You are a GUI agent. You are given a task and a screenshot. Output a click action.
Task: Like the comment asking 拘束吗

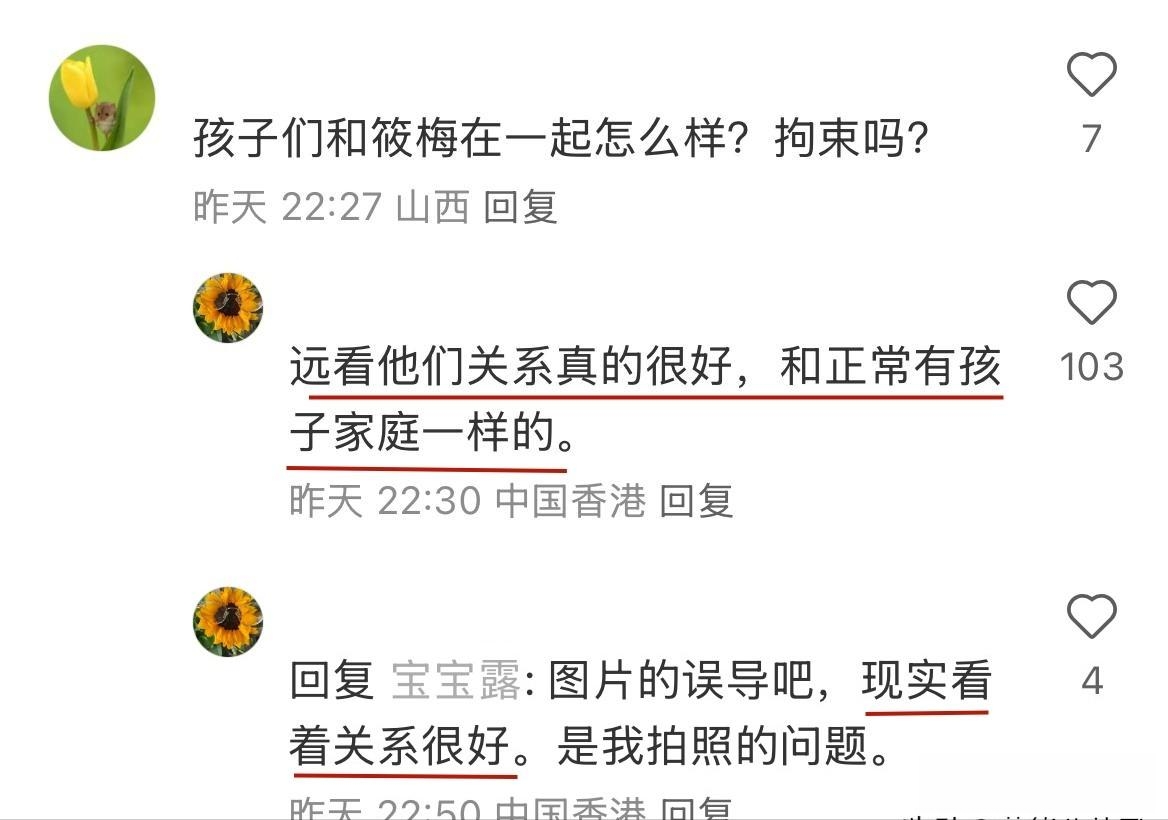1091,76
